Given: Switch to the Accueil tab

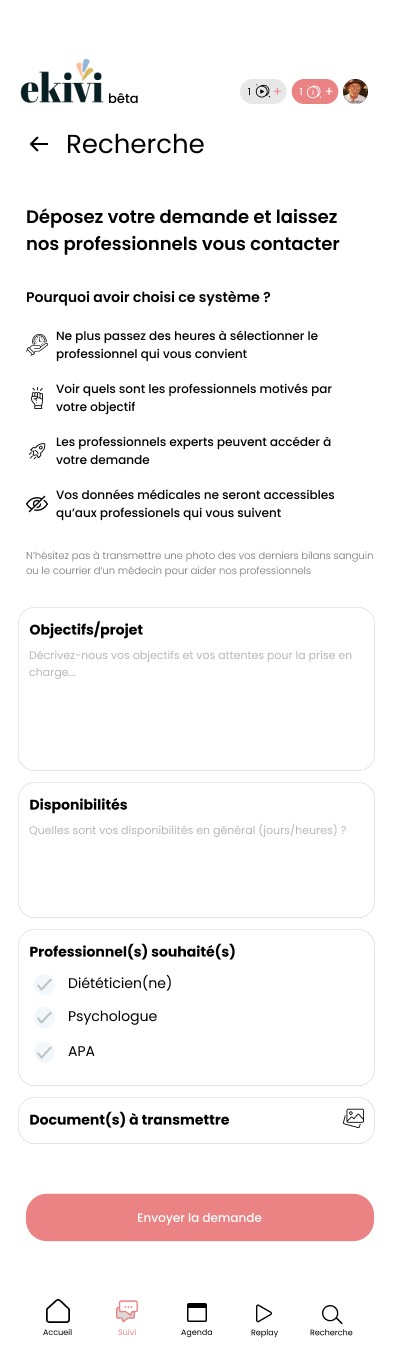Looking at the screenshot, I should coord(58,1318).
